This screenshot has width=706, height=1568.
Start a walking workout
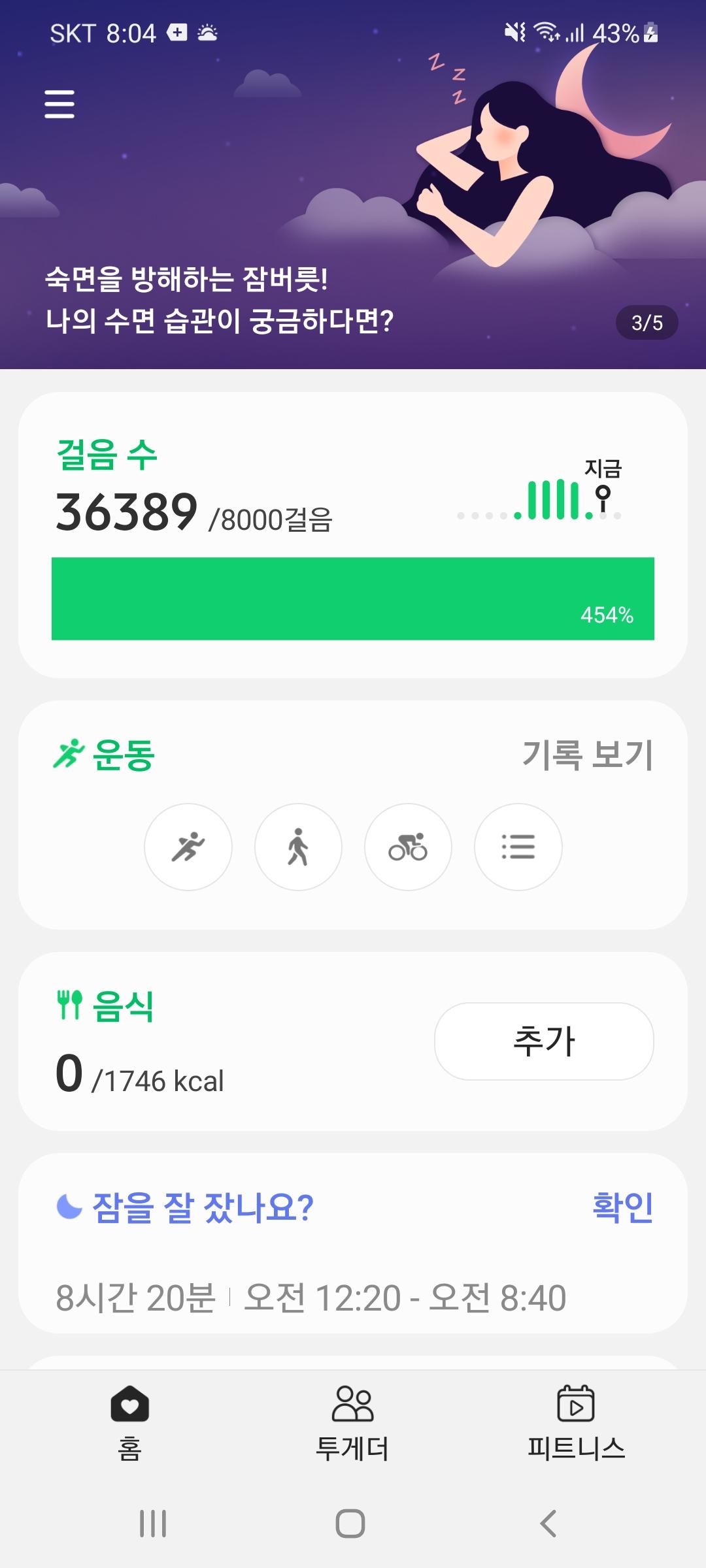click(298, 847)
